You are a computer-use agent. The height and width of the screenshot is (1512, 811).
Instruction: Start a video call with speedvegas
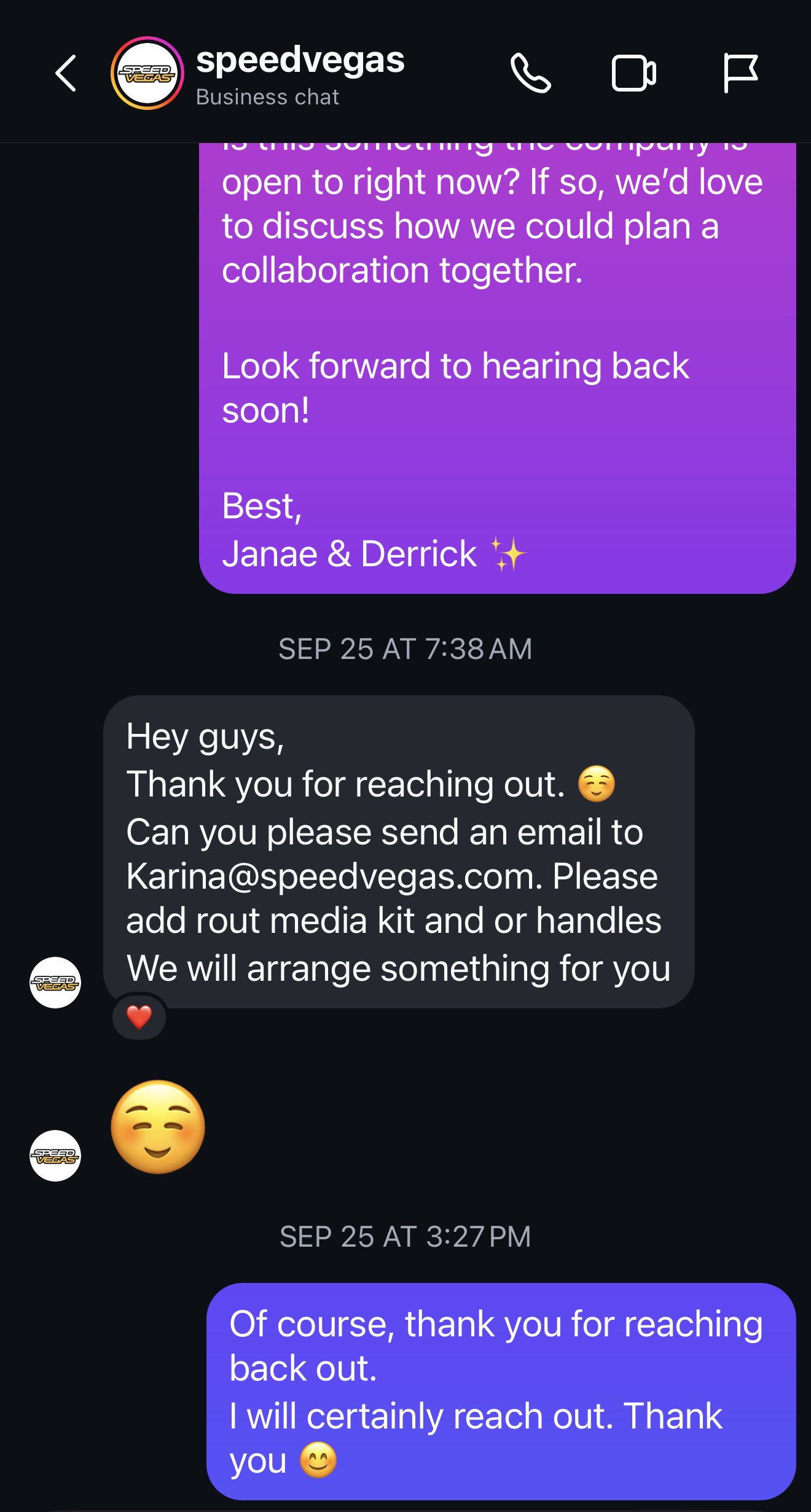(x=634, y=73)
